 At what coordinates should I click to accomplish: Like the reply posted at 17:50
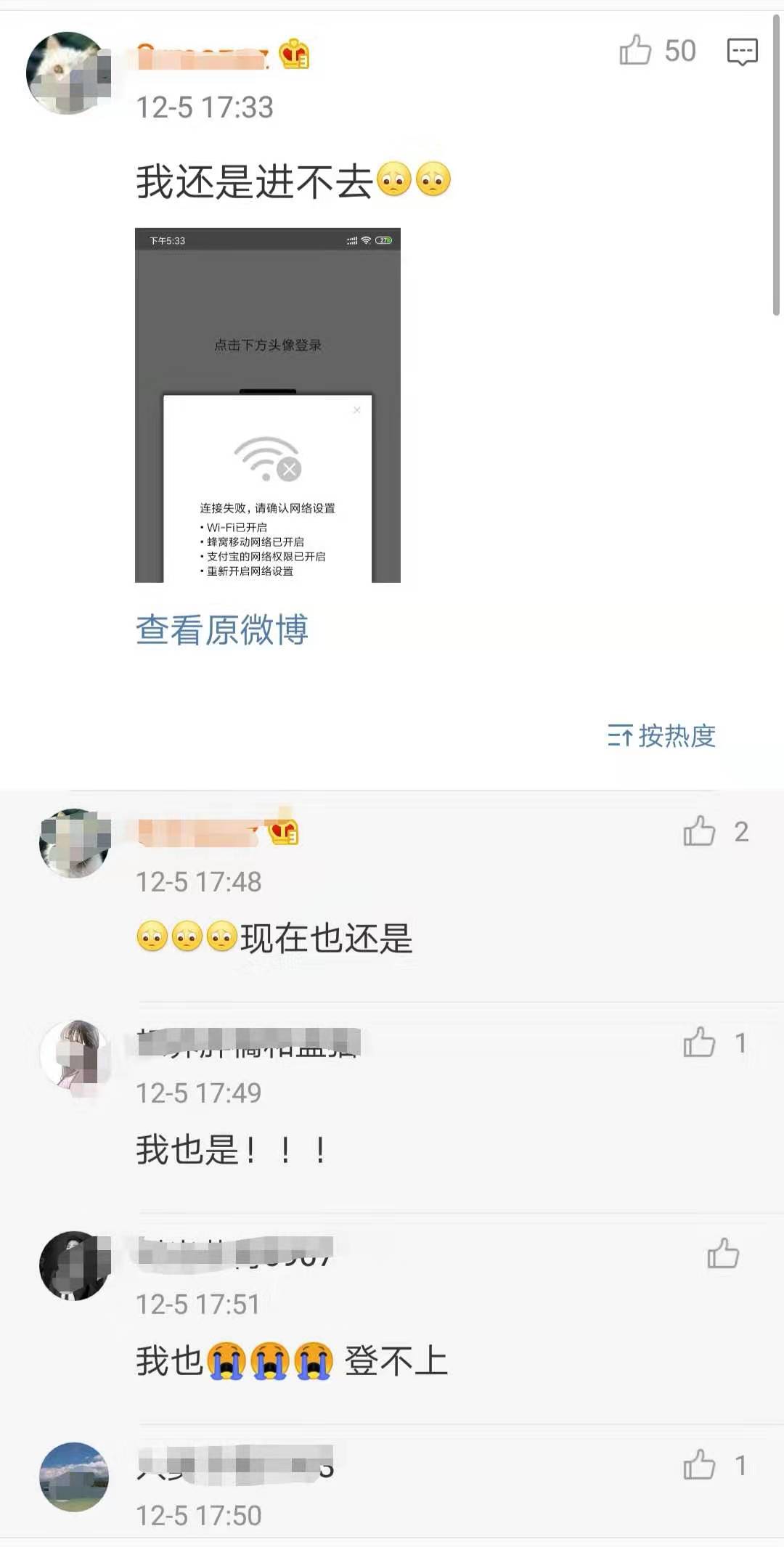click(699, 1465)
